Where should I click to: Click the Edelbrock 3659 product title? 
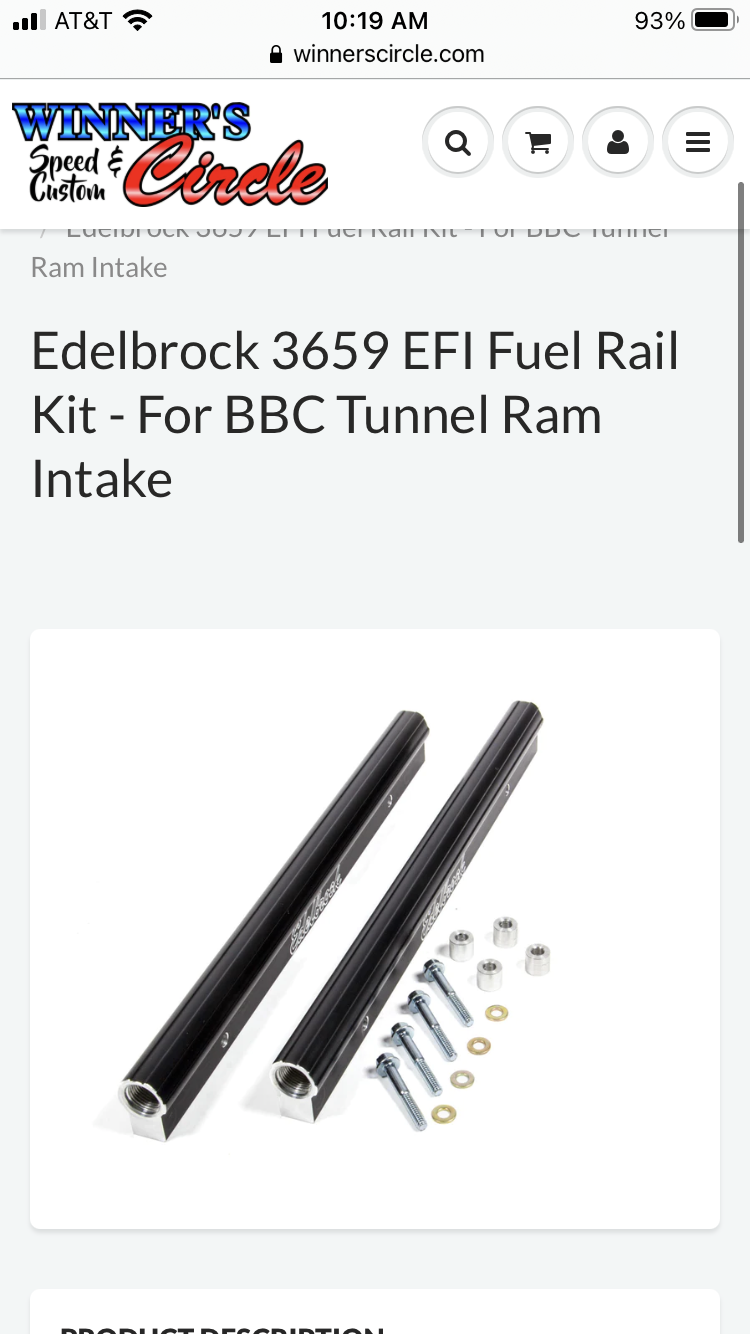[357, 414]
